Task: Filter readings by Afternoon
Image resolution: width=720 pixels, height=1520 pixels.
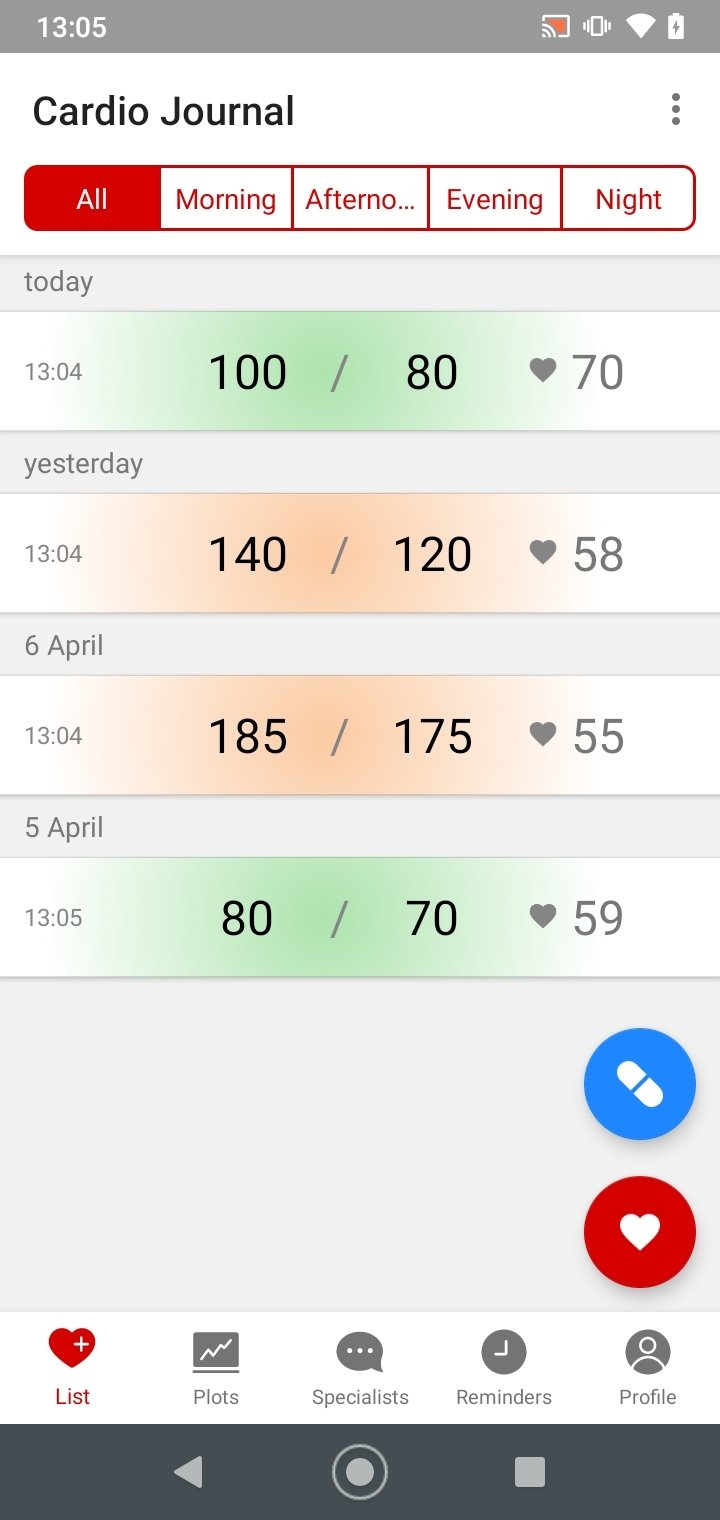Action: pos(360,199)
